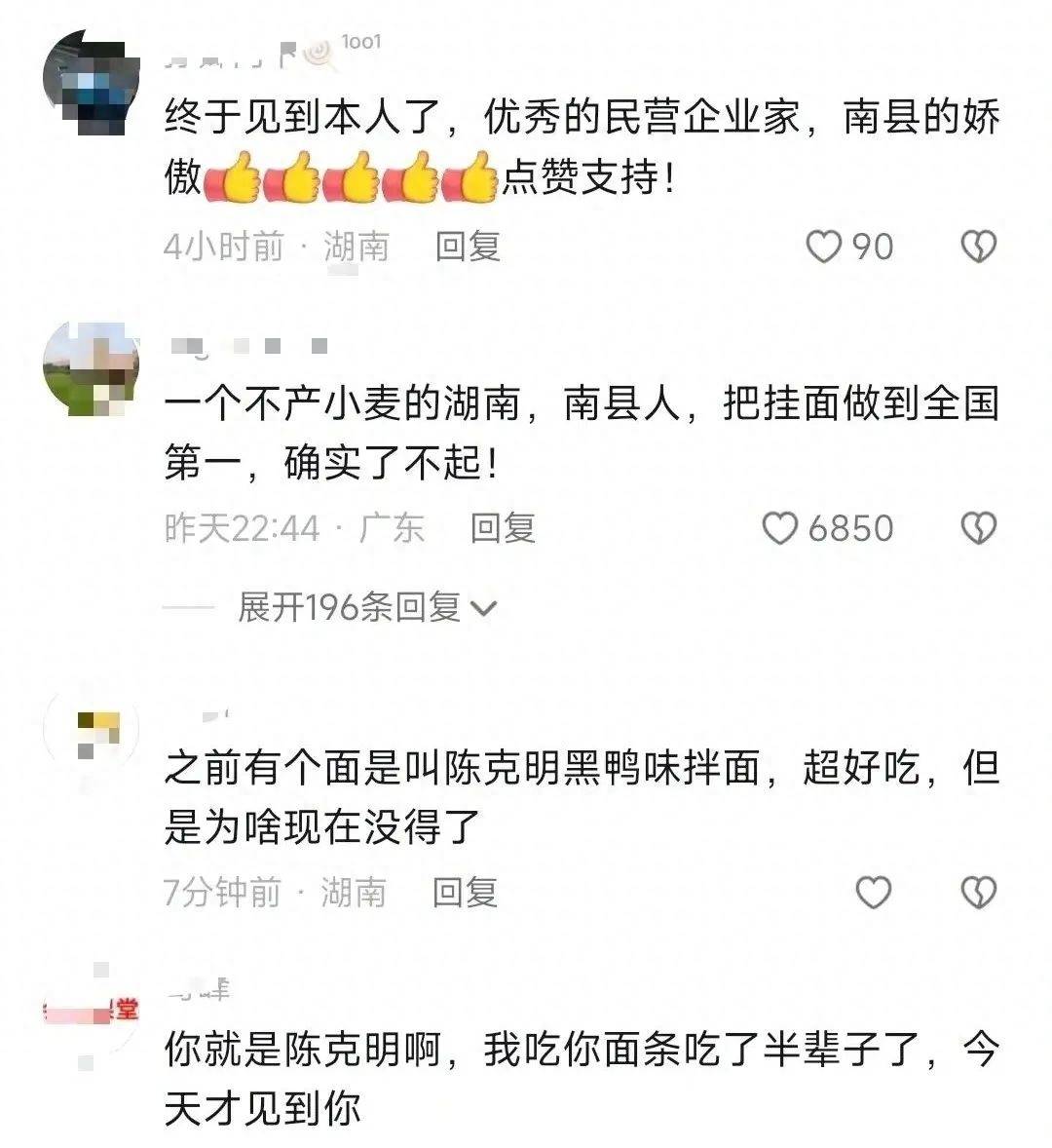Dislike the comment posted 昨天22:44
The height and width of the screenshot is (1148, 1052).
pos(978,528)
